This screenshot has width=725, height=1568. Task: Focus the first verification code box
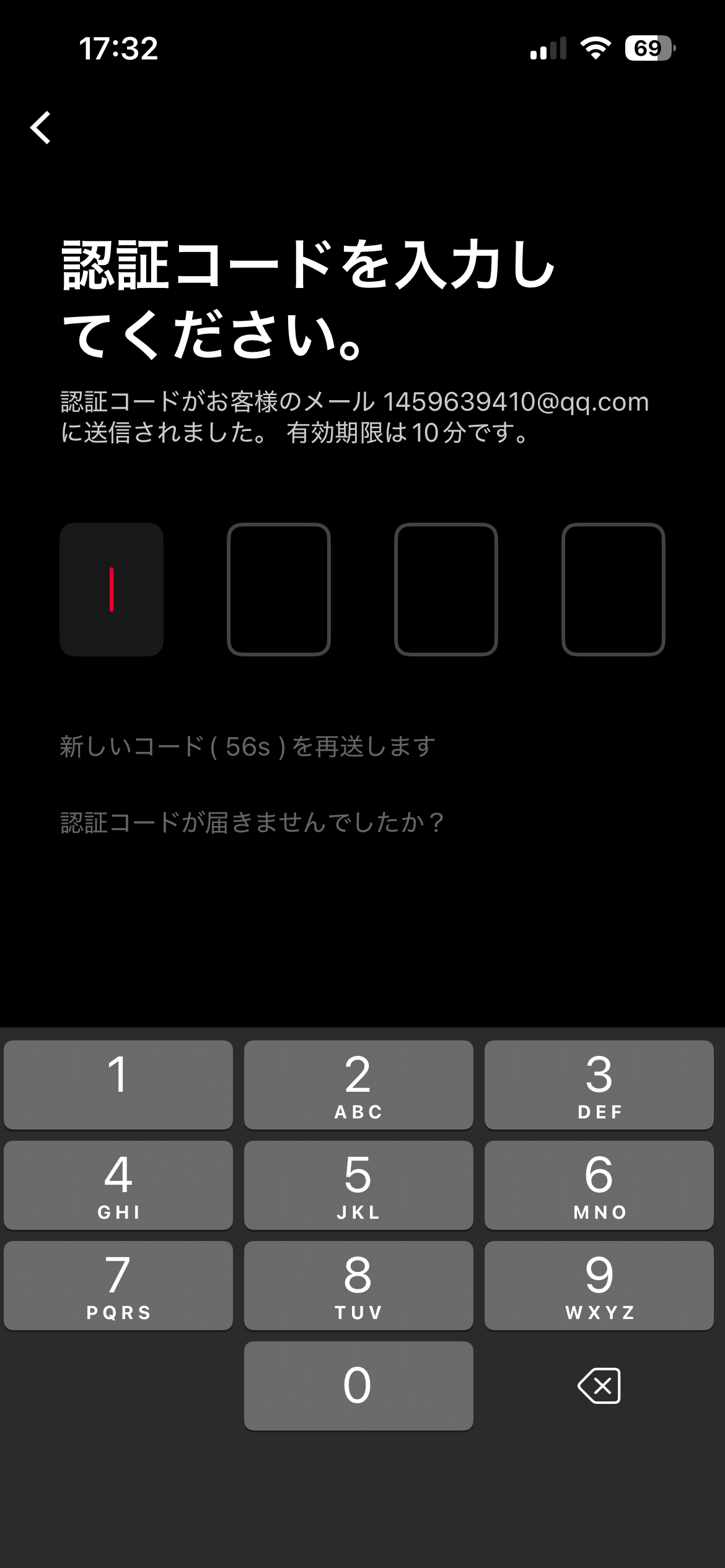click(x=112, y=590)
